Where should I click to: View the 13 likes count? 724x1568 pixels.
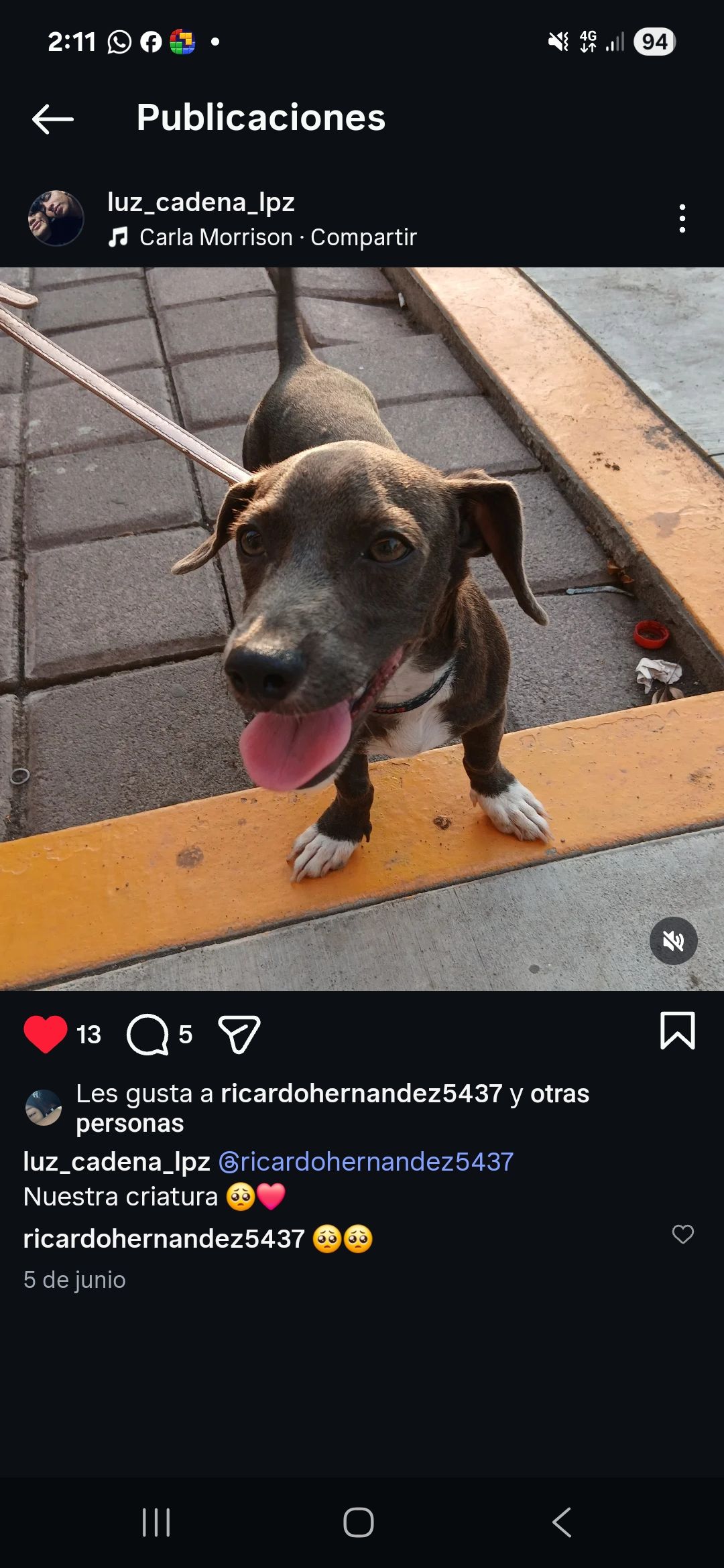coord(88,1035)
